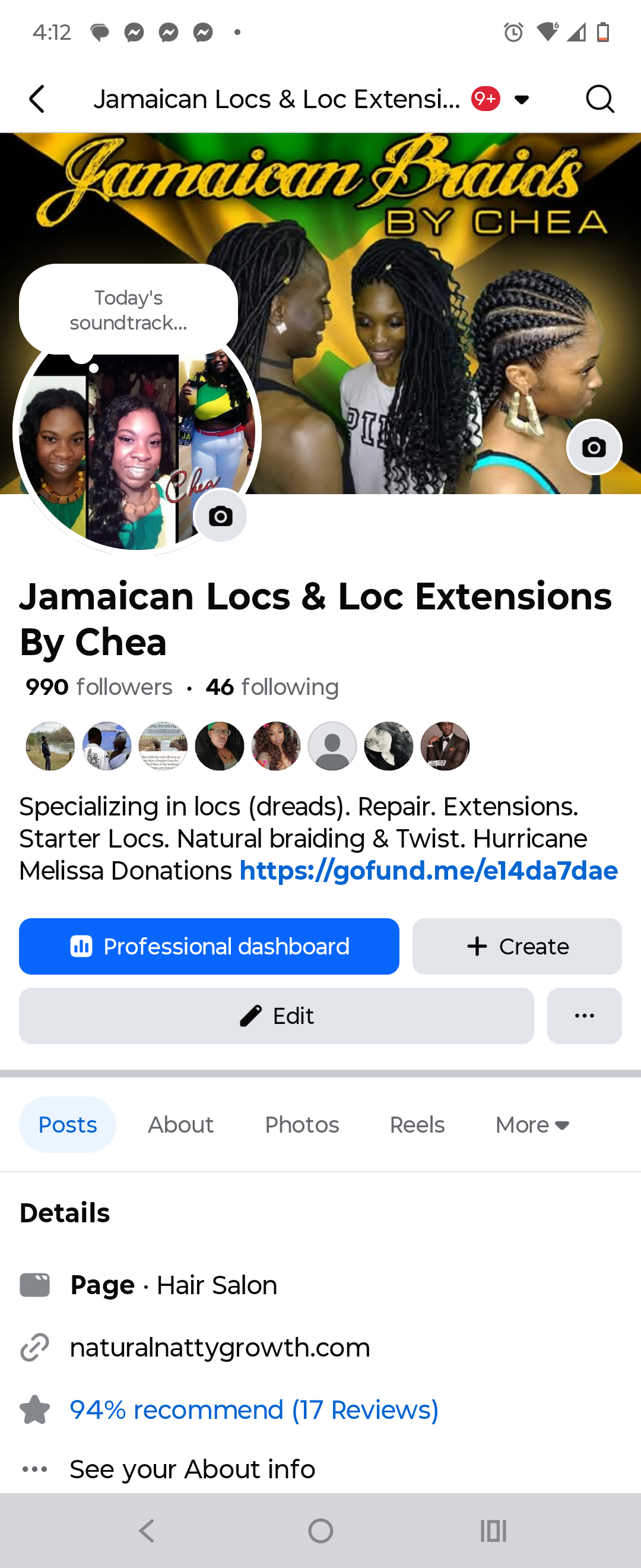The width and height of the screenshot is (641, 1568).
Task: Open the naturalnattygrowth.com website link
Action: pyautogui.click(x=220, y=1348)
